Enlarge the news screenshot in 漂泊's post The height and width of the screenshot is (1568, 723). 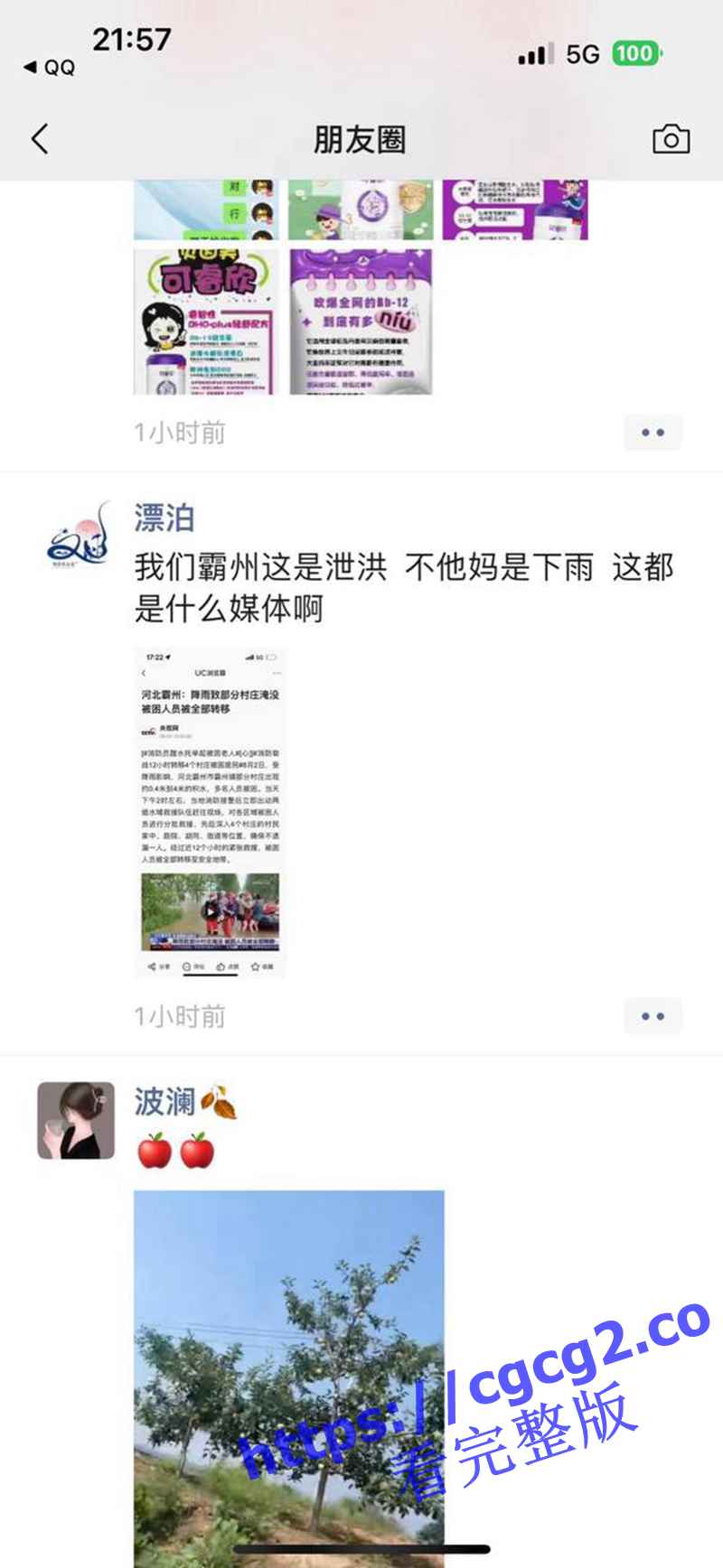click(x=211, y=812)
